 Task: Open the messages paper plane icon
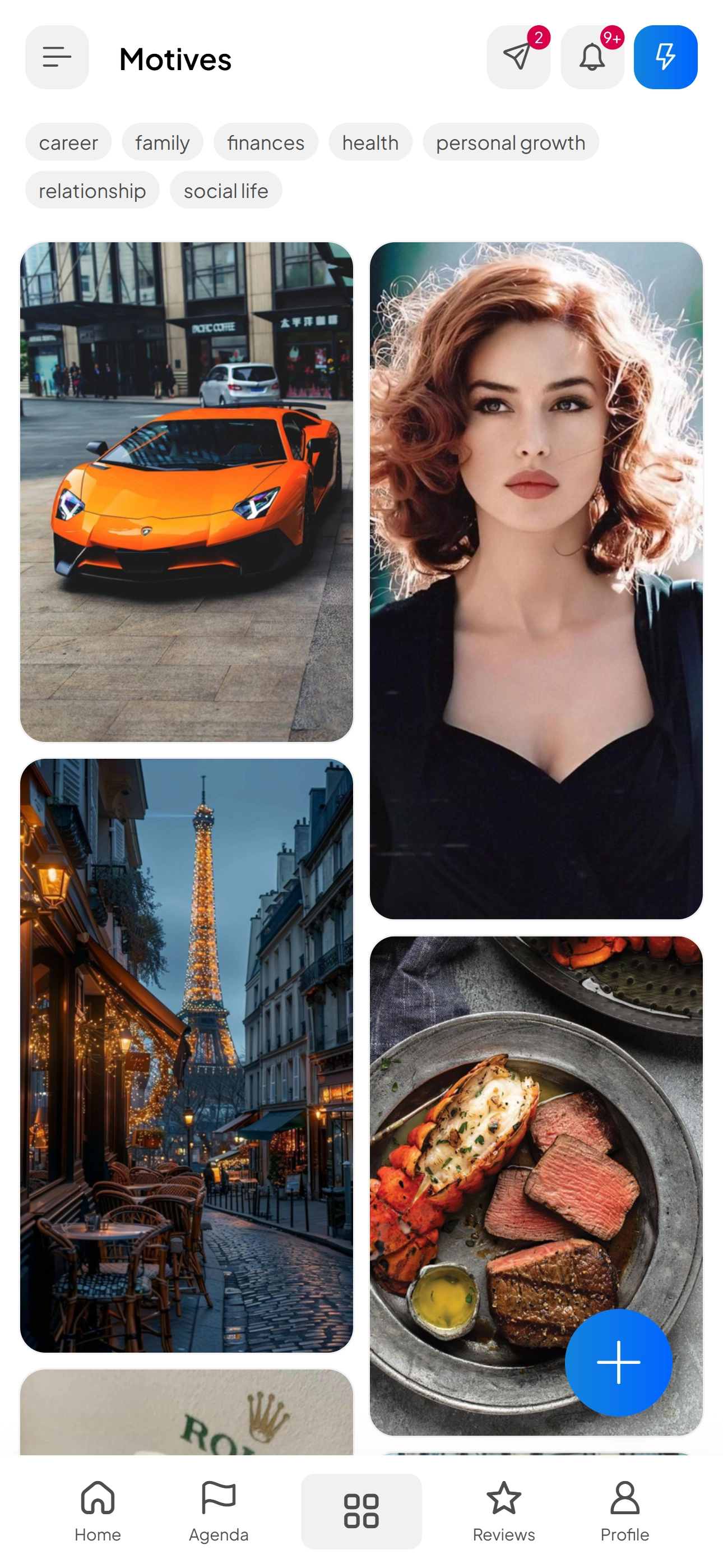[518, 57]
